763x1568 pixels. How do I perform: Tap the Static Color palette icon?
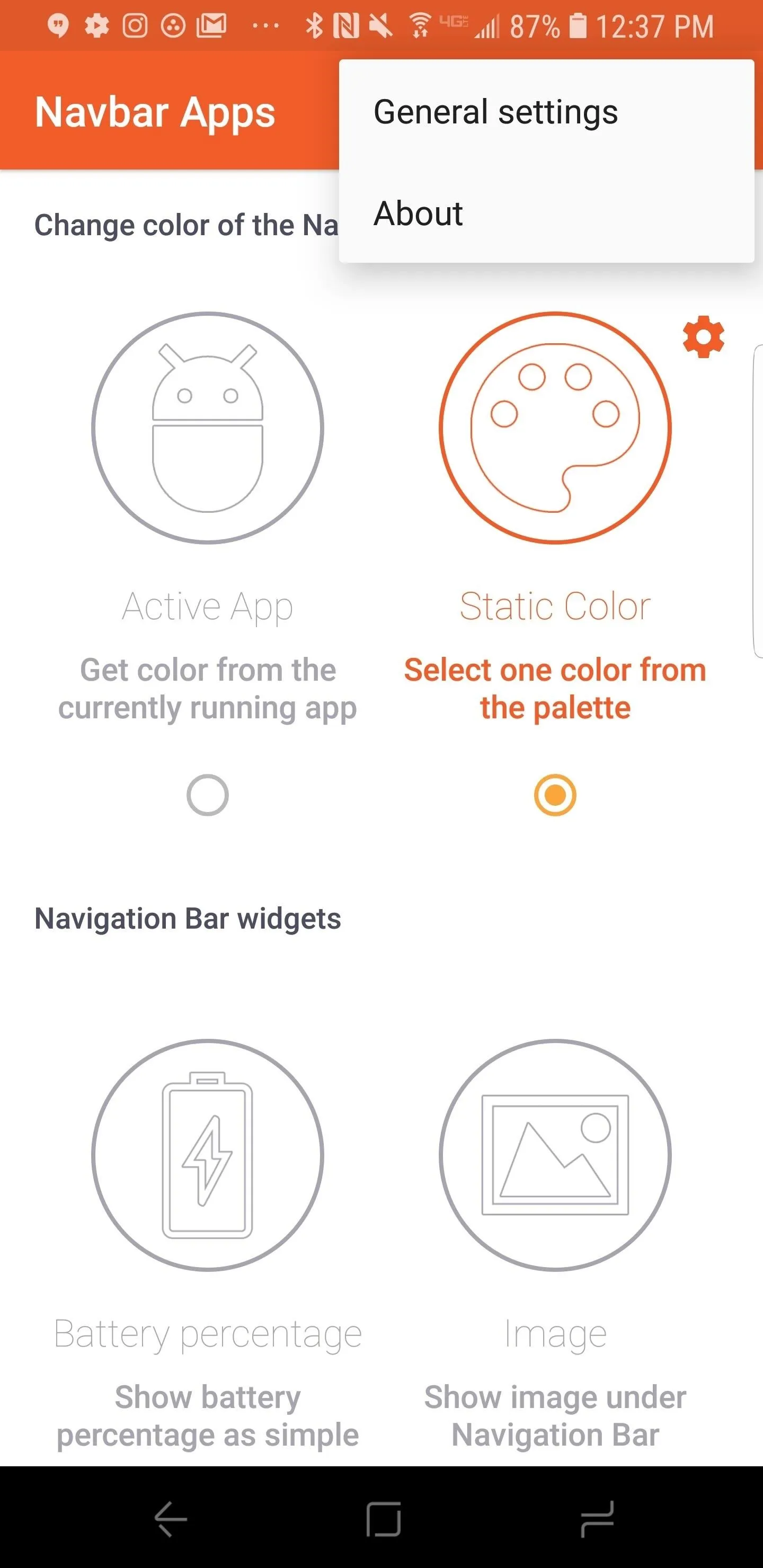555,427
